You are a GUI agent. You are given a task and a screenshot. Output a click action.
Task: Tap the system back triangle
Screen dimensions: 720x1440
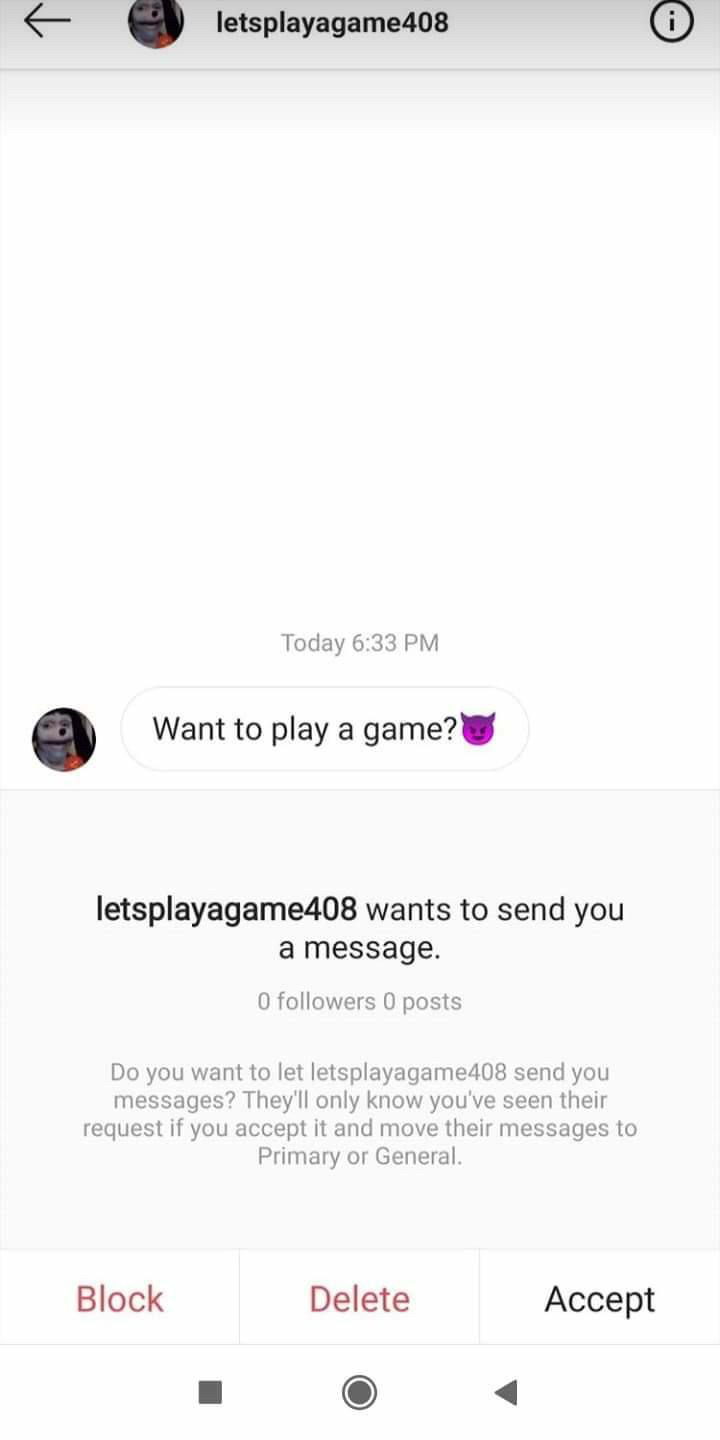point(506,1392)
